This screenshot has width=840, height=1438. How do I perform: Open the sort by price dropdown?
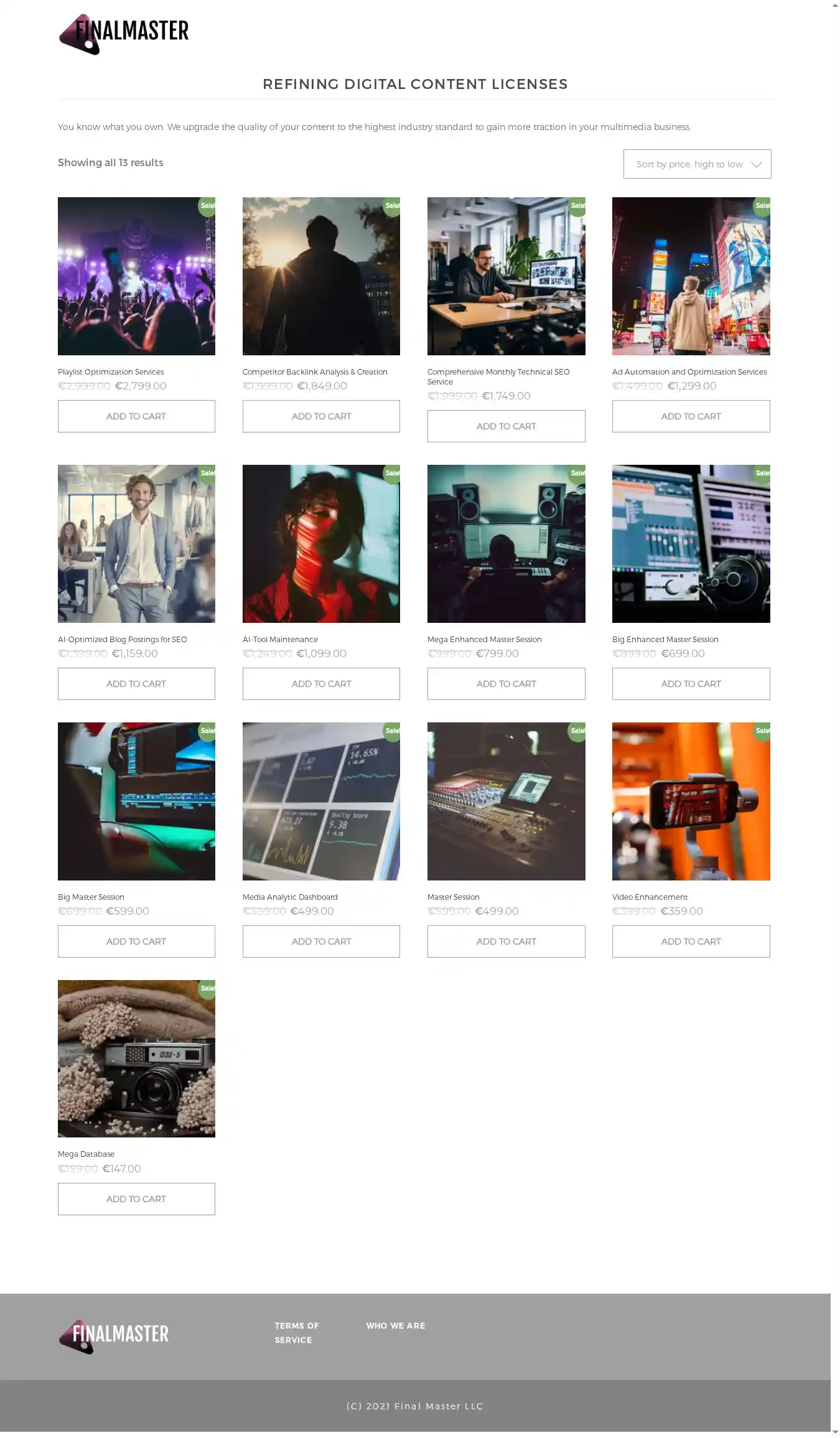(x=697, y=164)
